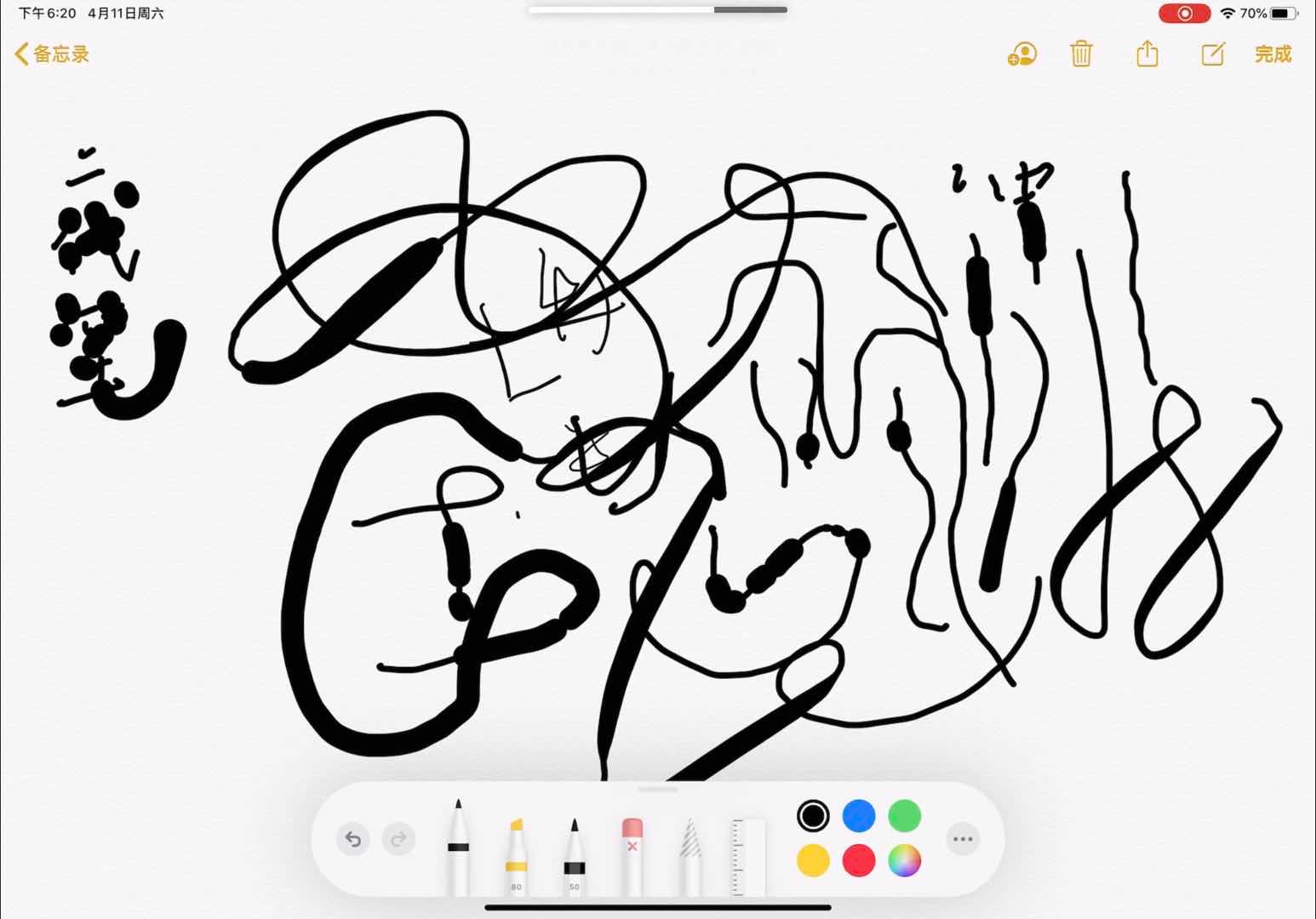Go back to 备忘录 list
1316x919 pixels.
(52, 54)
